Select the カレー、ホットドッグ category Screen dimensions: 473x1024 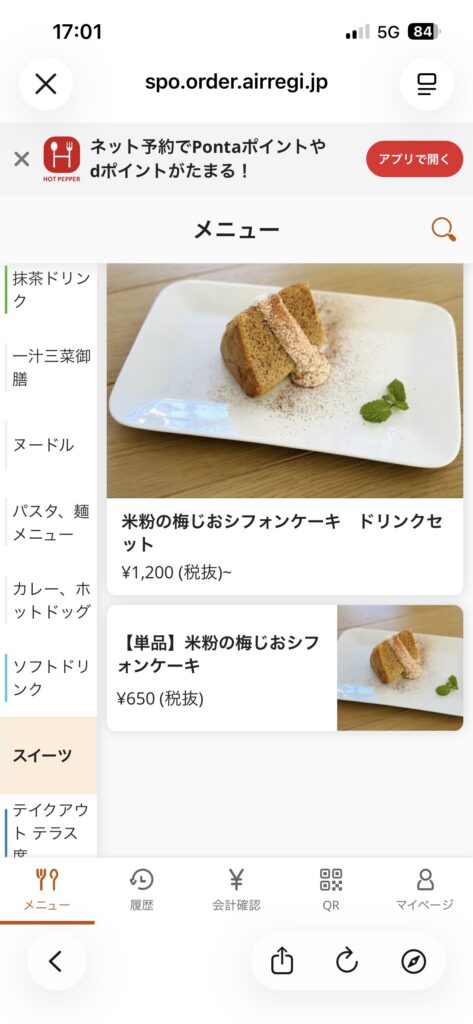click(50, 600)
